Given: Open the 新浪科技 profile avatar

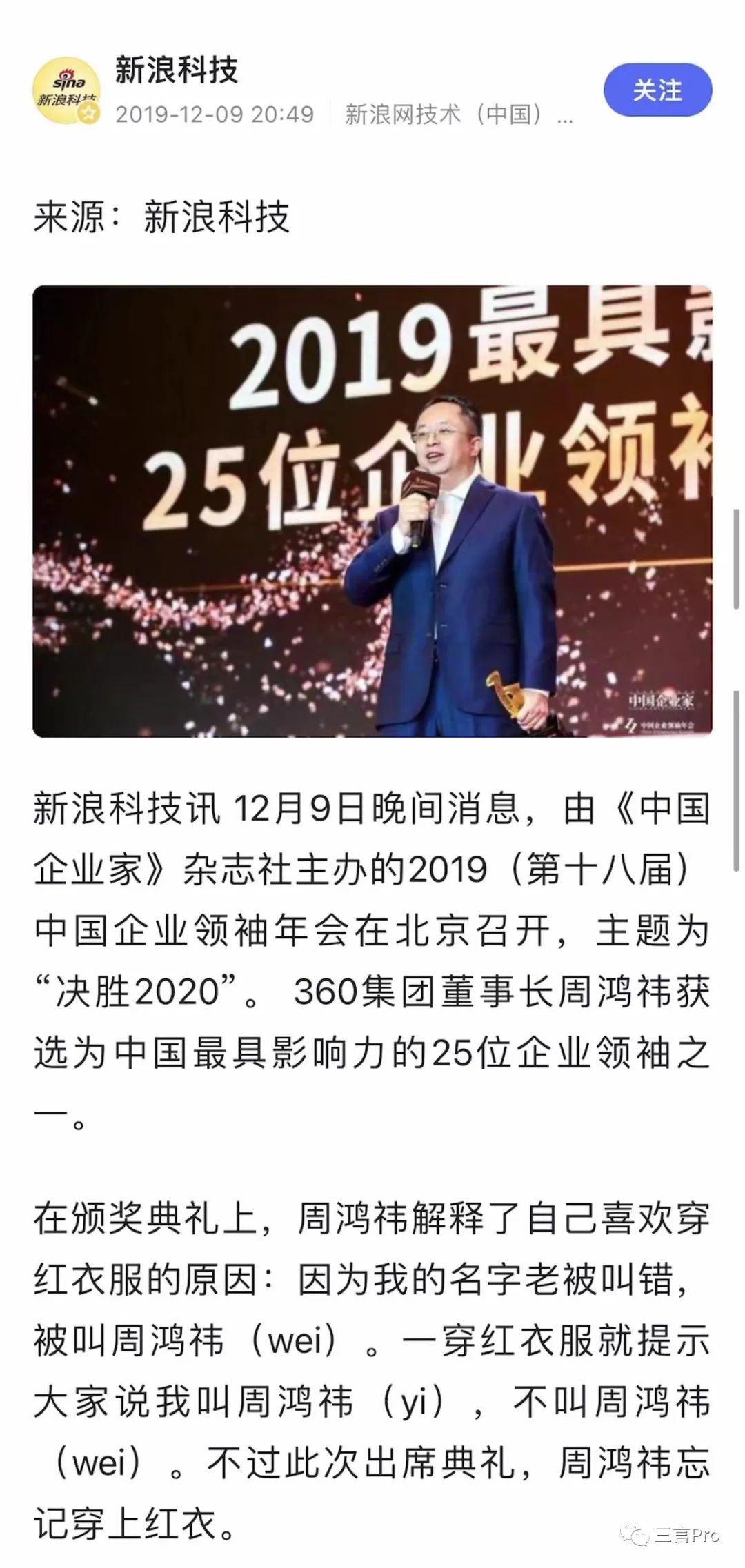Looking at the screenshot, I should pos(66,92).
